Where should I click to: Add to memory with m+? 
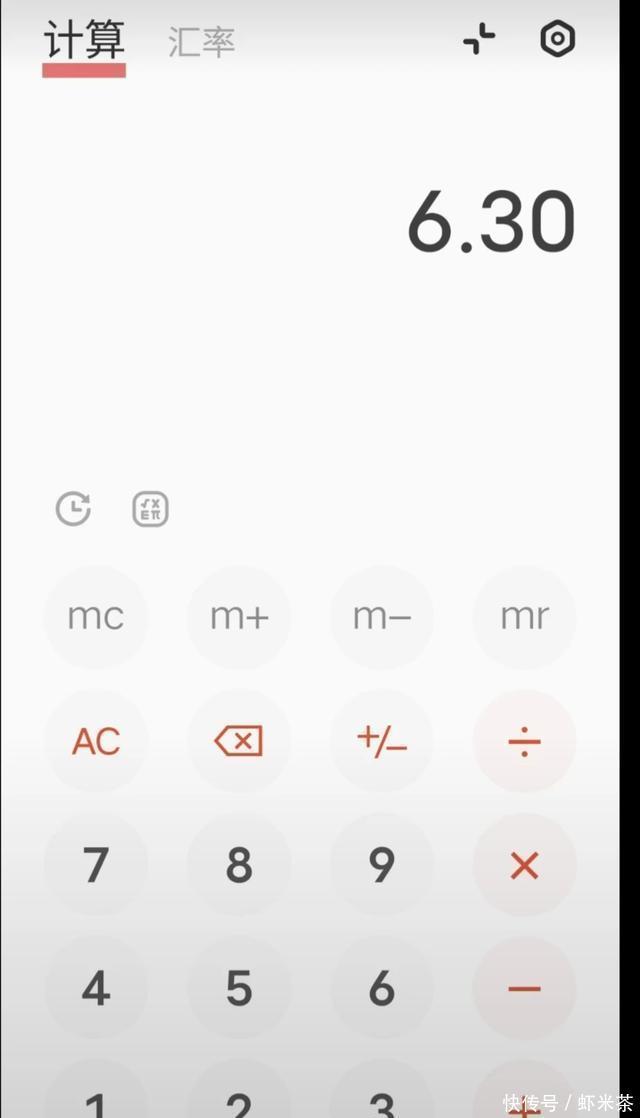239,617
